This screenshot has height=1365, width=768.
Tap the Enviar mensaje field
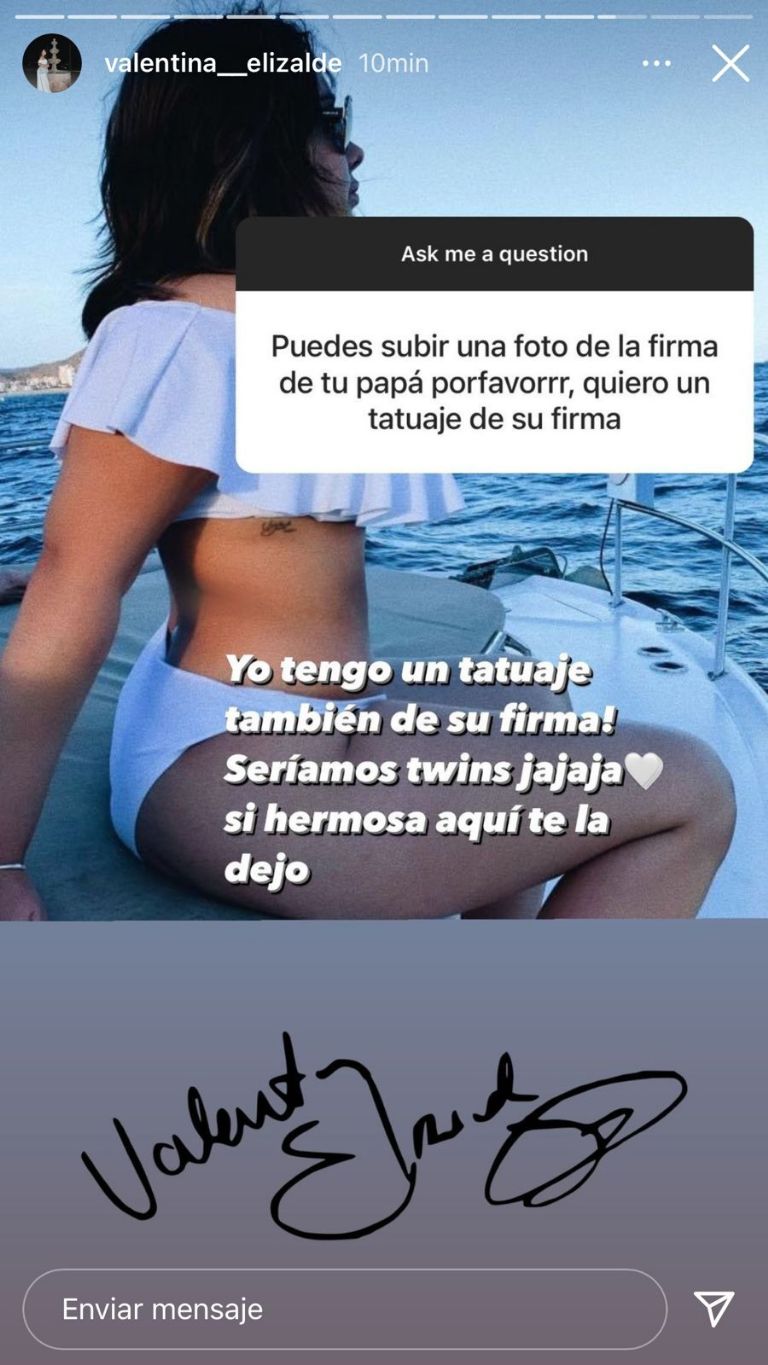tap(344, 1309)
